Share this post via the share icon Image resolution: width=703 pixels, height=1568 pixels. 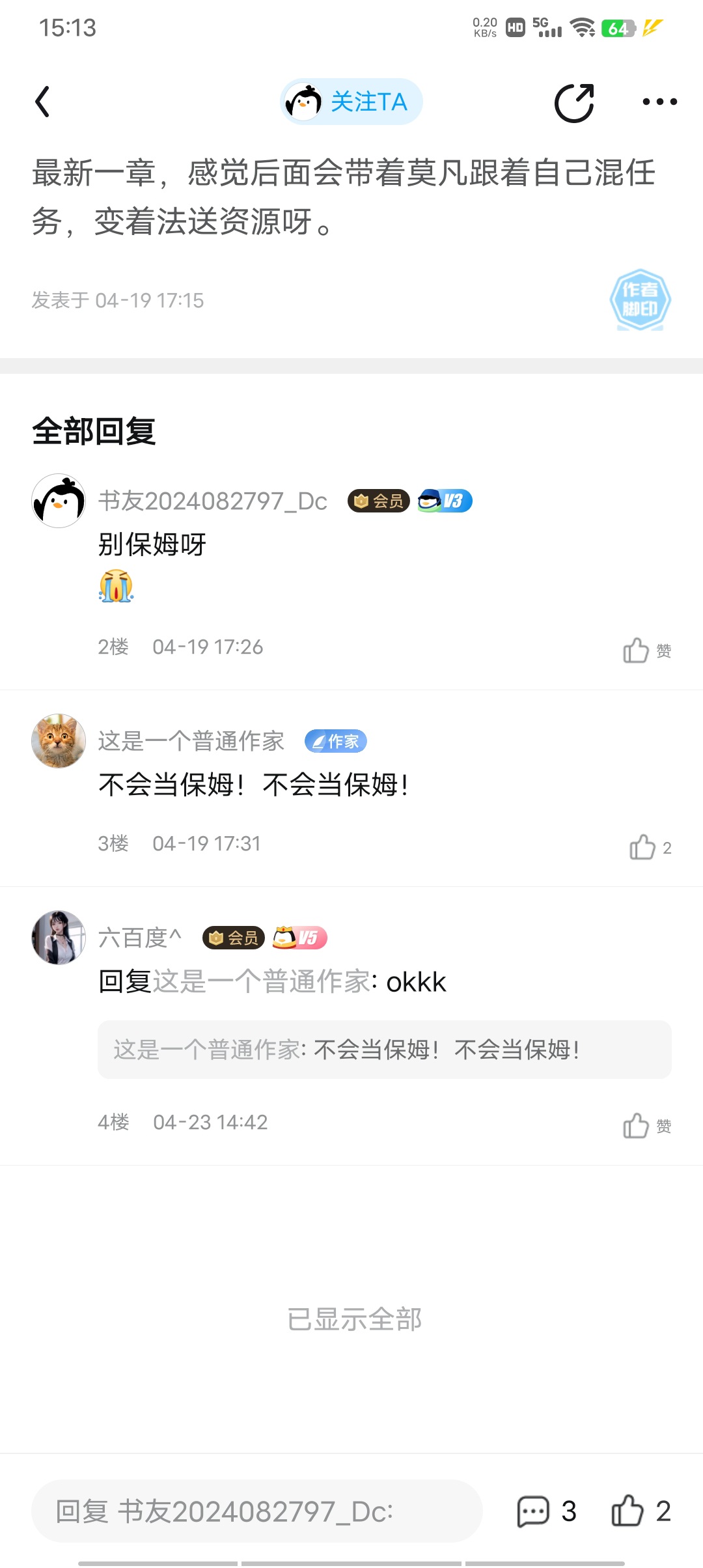point(574,102)
